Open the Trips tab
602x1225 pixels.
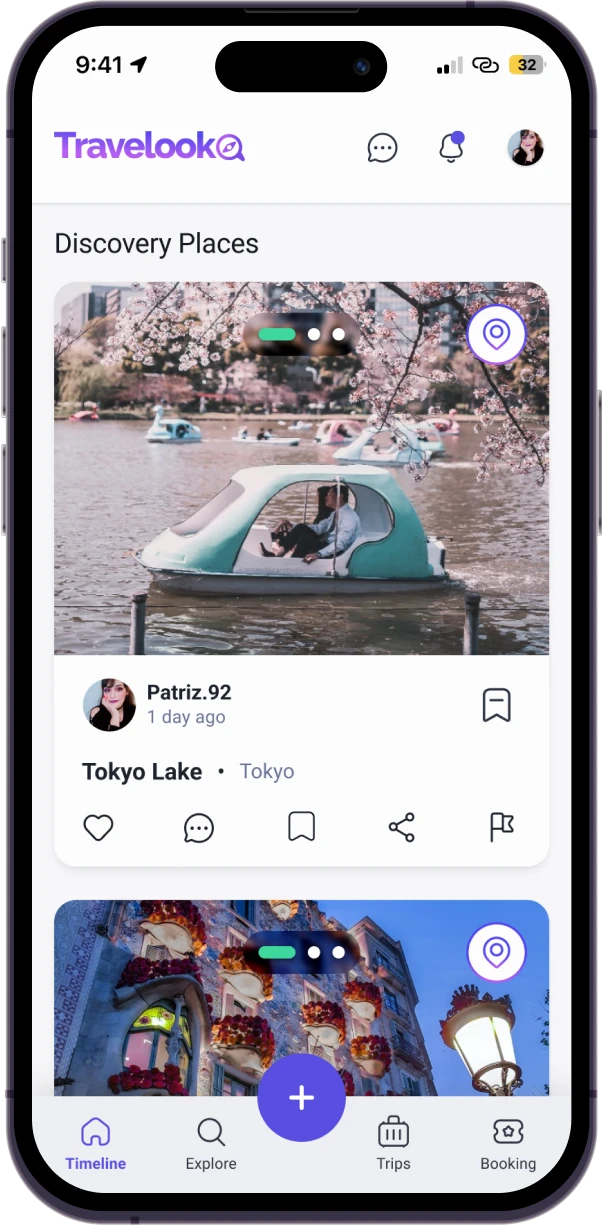393,1144
